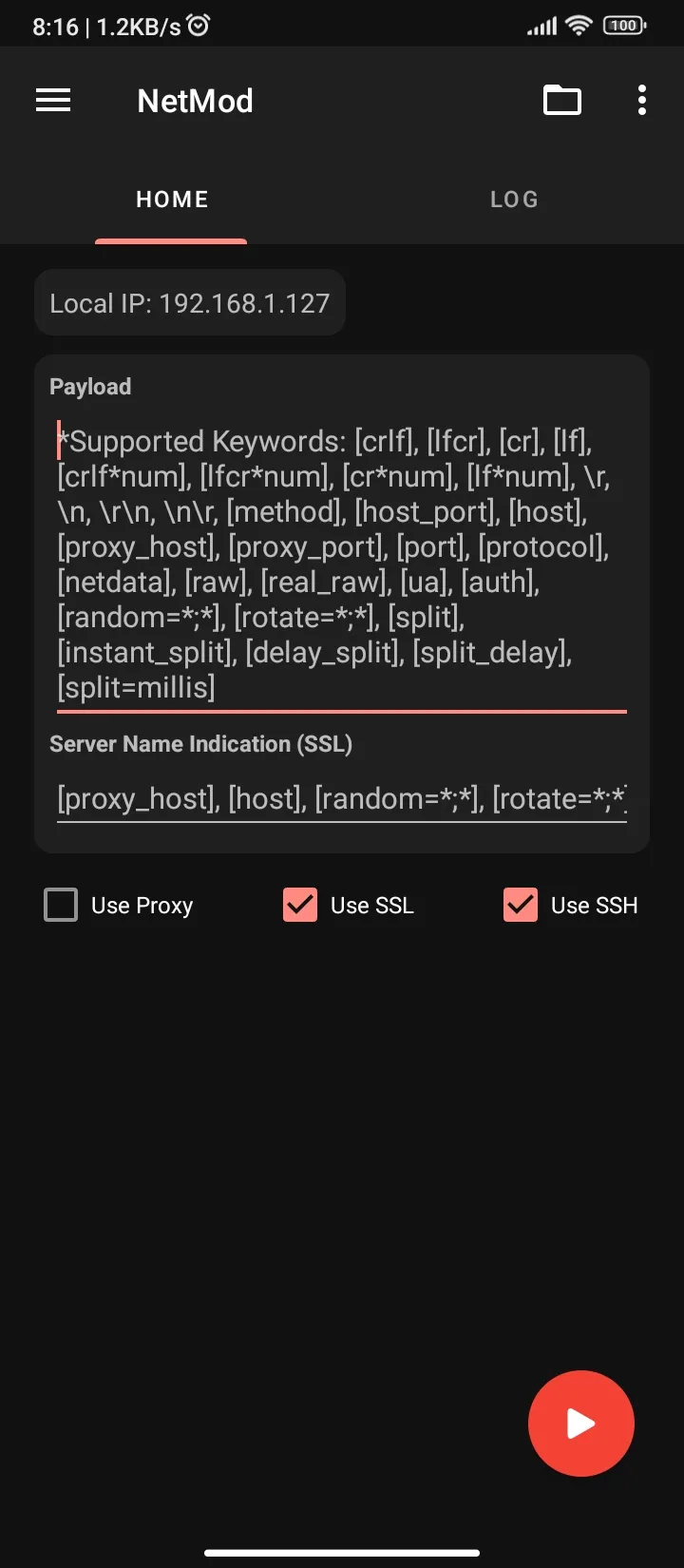684x1568 pixels.
Task: Tap the NetMod app title
Action: point(195,101)
